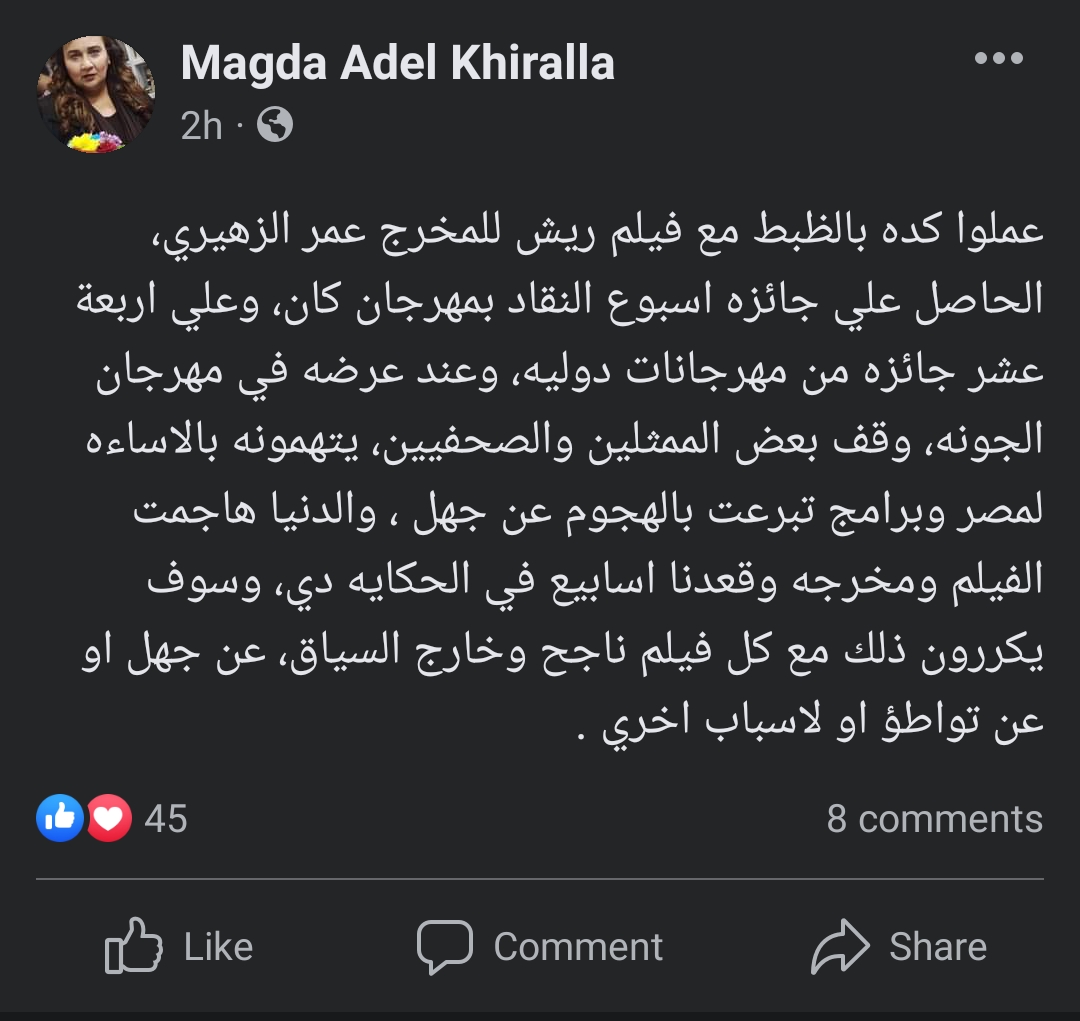Open Magda Adel Khiralla's profile picture

[x=96, y=95]
